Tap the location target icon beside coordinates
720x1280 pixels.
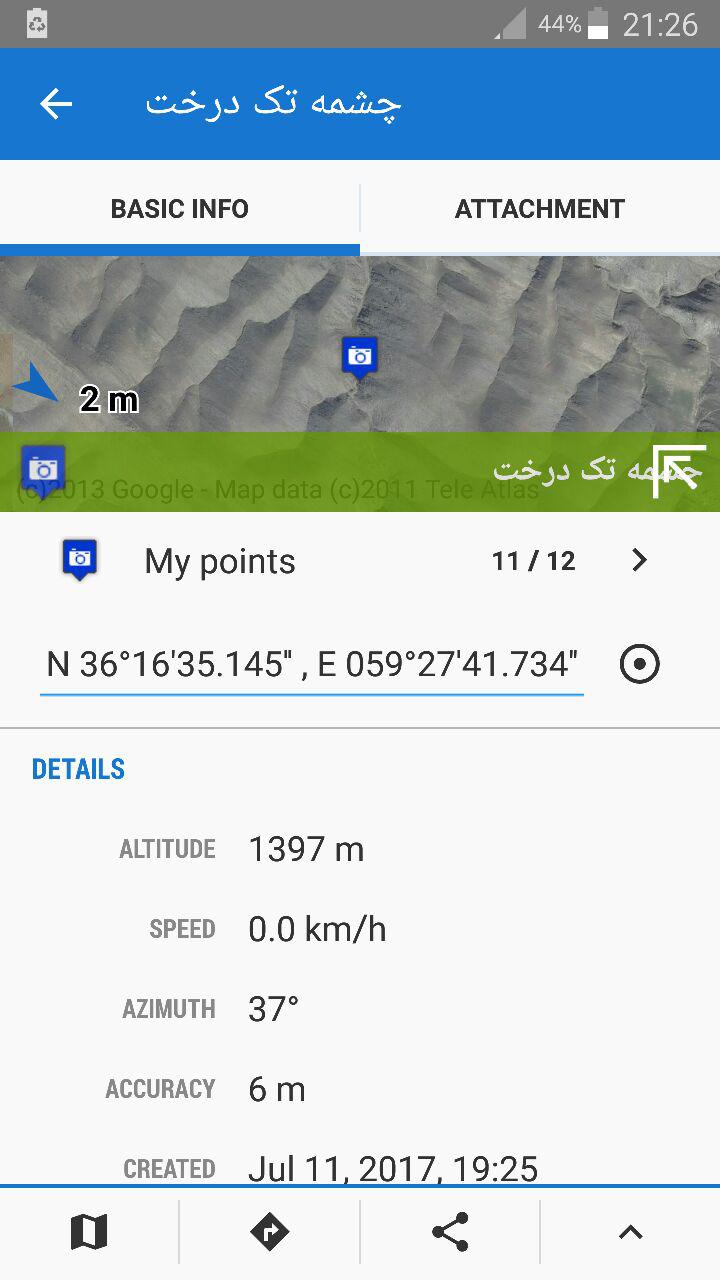[640, 664]
